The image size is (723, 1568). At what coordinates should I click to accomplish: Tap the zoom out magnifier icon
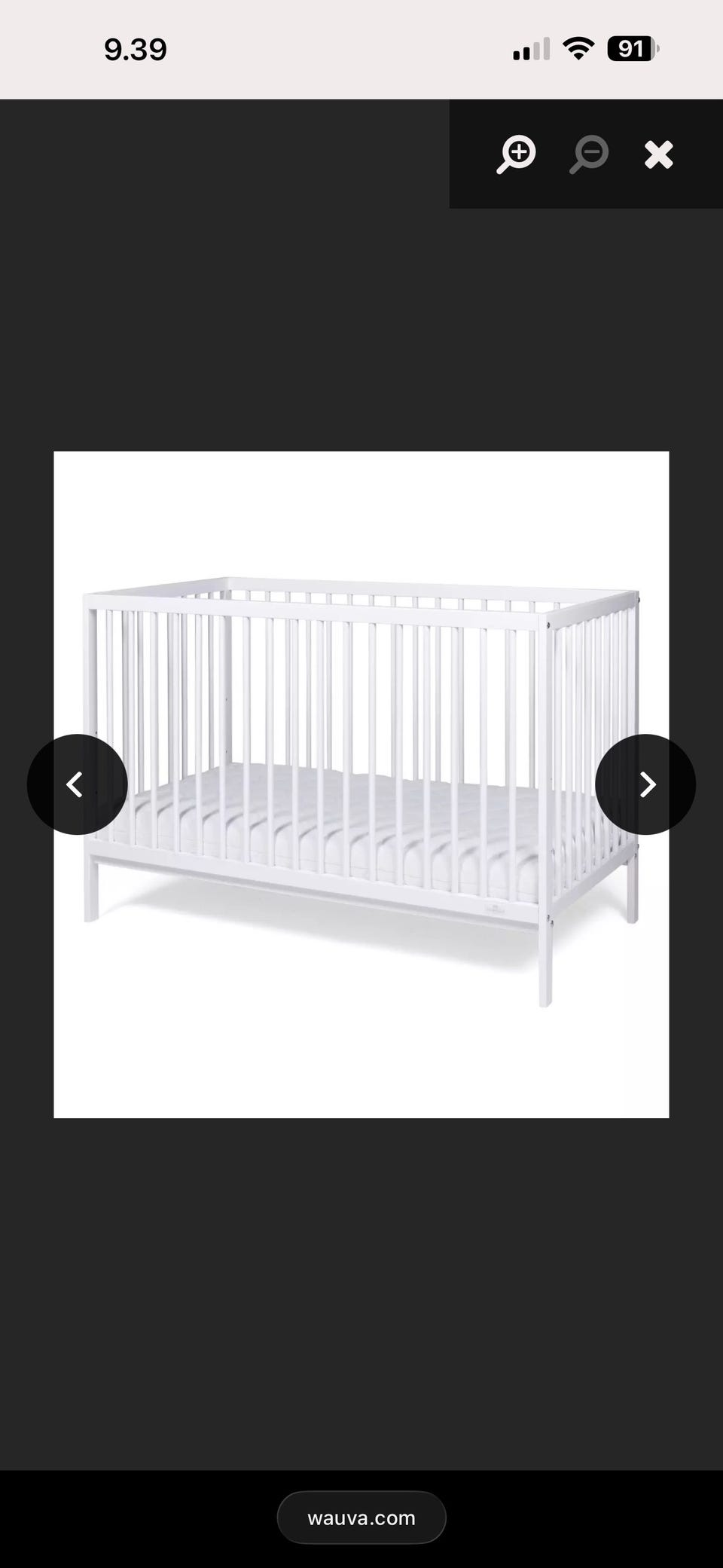coord(589,154)
